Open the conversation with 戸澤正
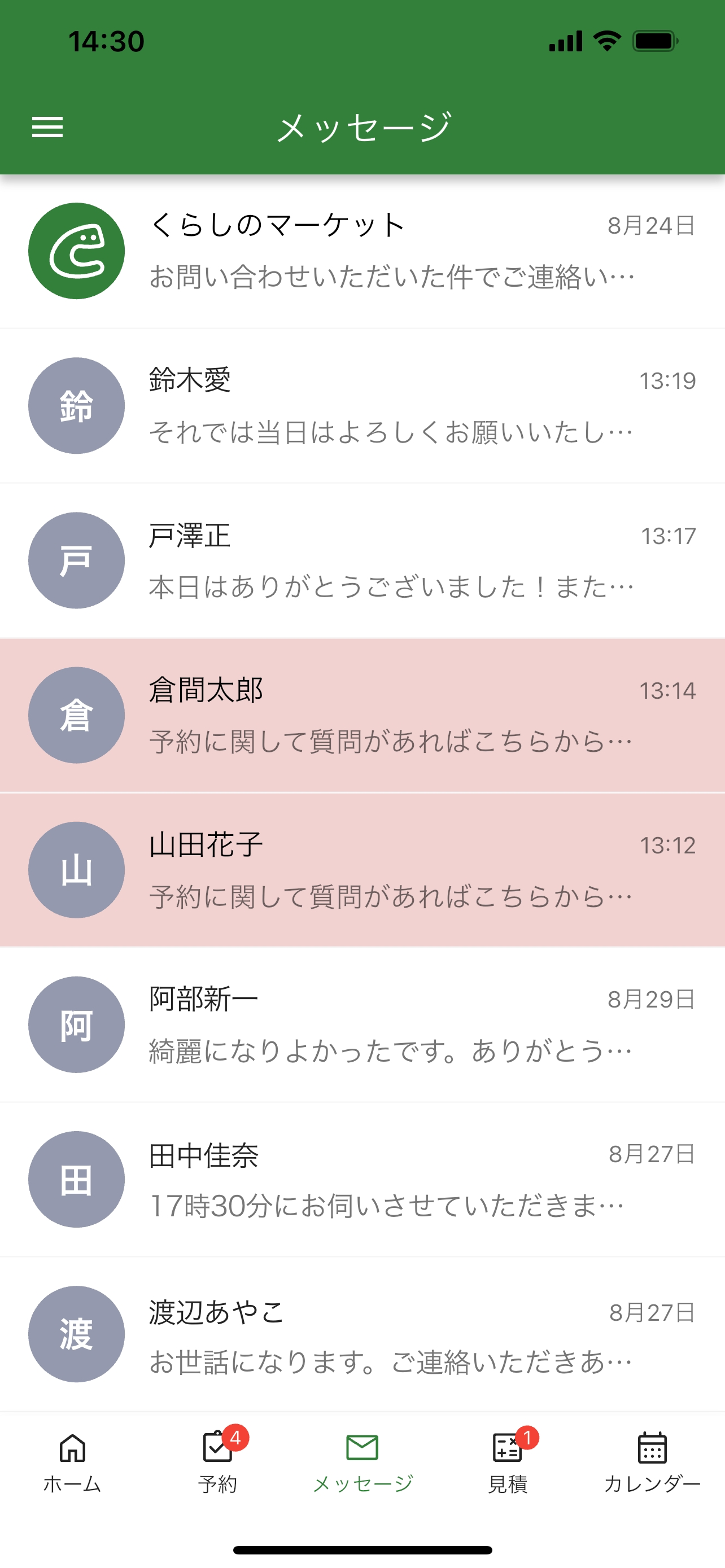Screen dimensions: 725x1568 coord(362,560)
